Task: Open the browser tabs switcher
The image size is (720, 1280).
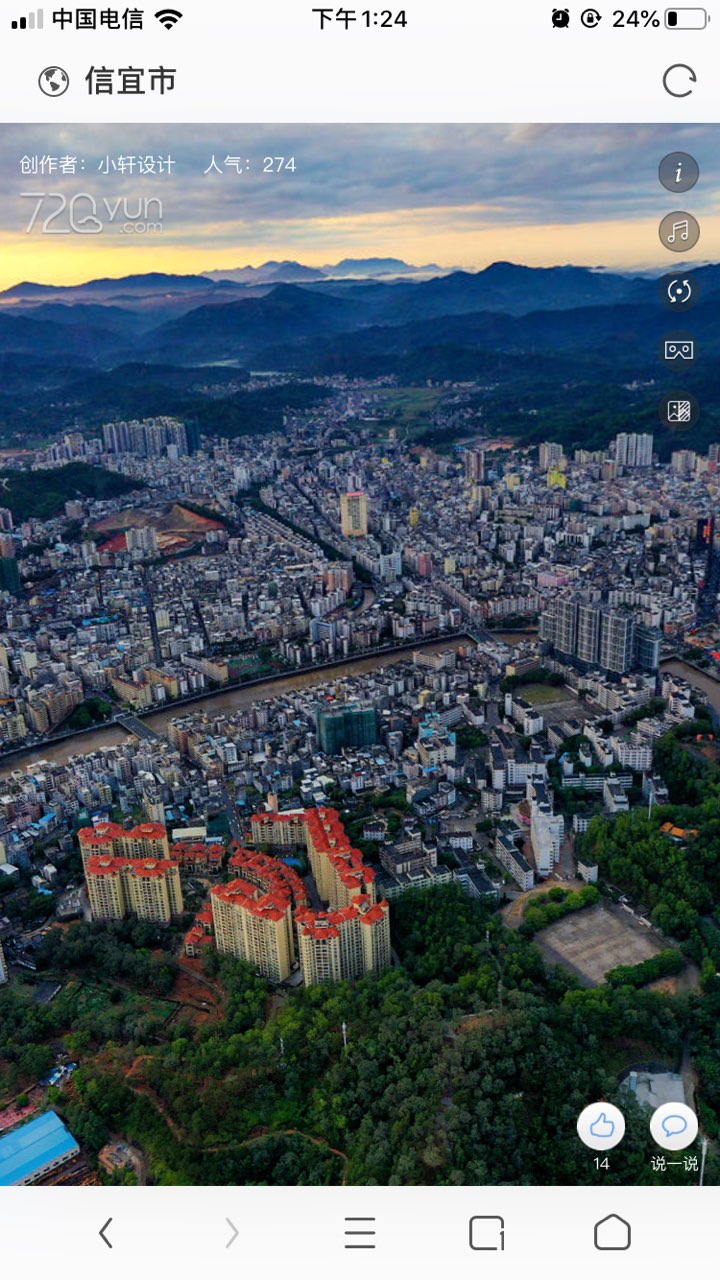Action: coord(487,1233)
